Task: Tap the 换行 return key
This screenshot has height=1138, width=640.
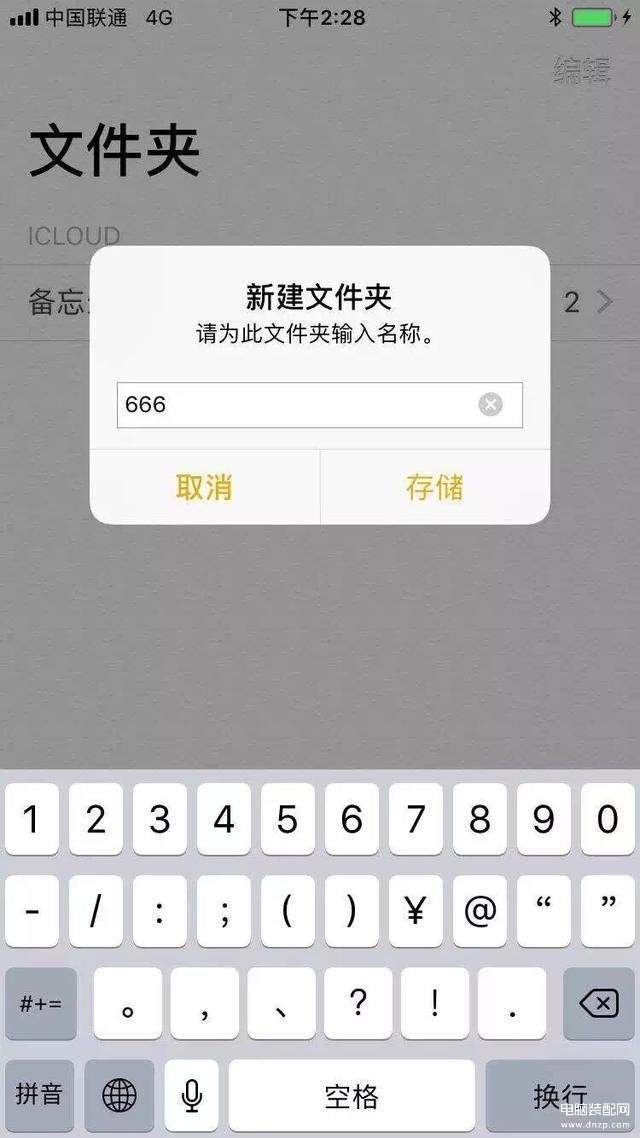Action: tap(560, 1095)
